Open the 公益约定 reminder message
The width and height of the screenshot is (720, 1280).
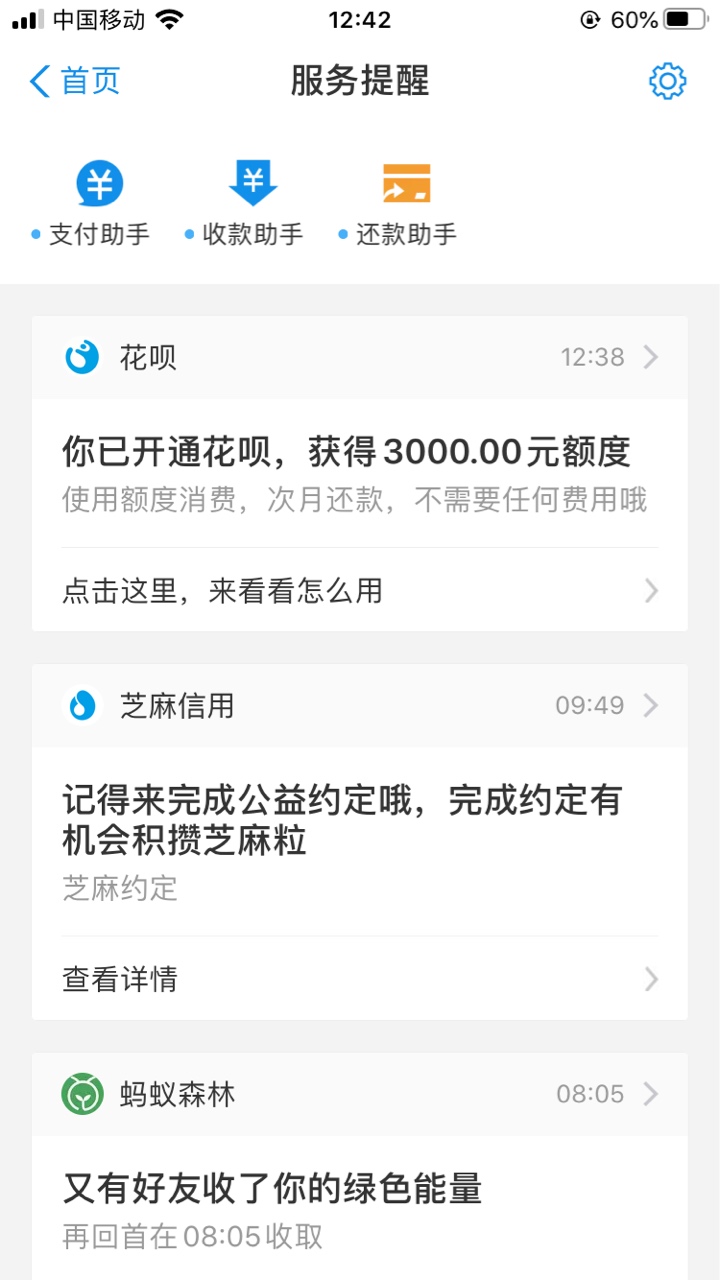[x=360, y=841]
